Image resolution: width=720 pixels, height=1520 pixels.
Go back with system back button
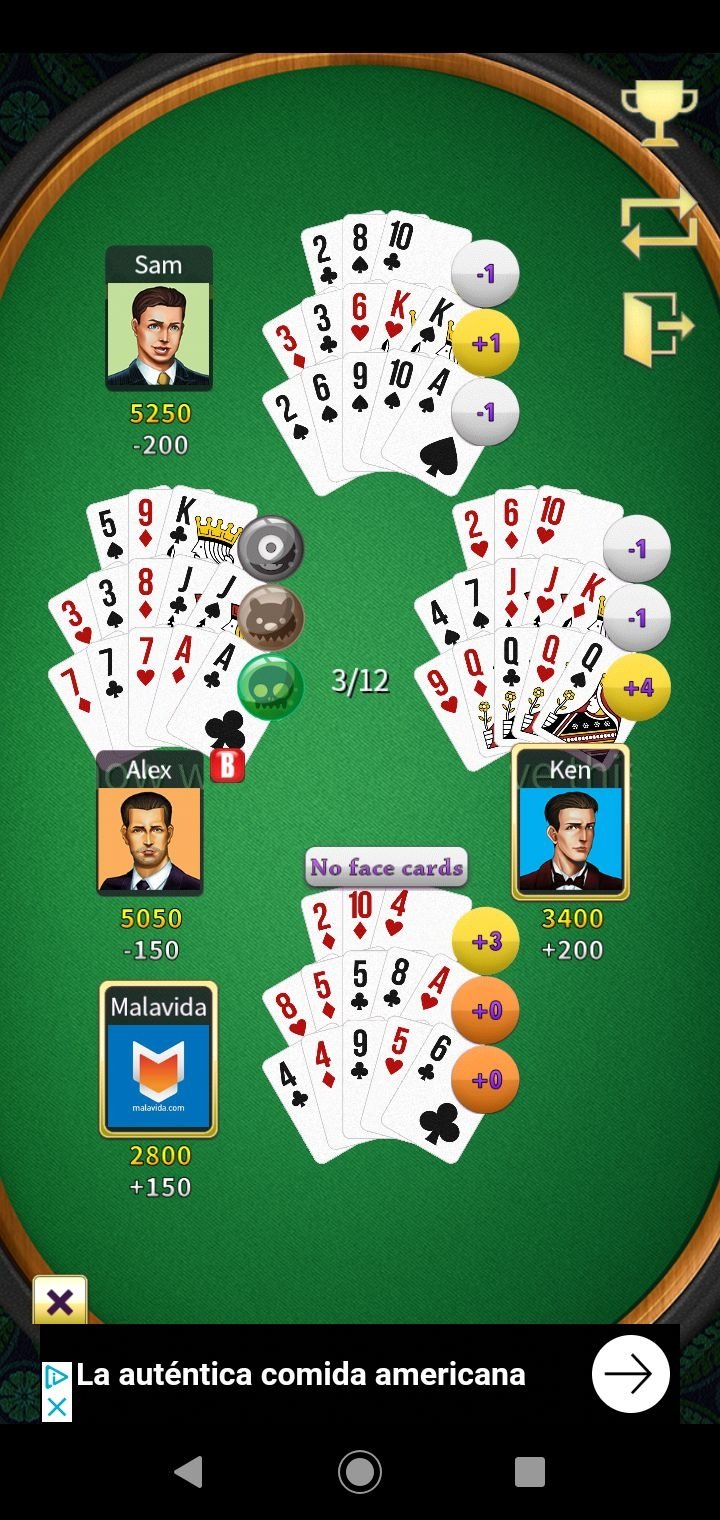point(188,1471)
